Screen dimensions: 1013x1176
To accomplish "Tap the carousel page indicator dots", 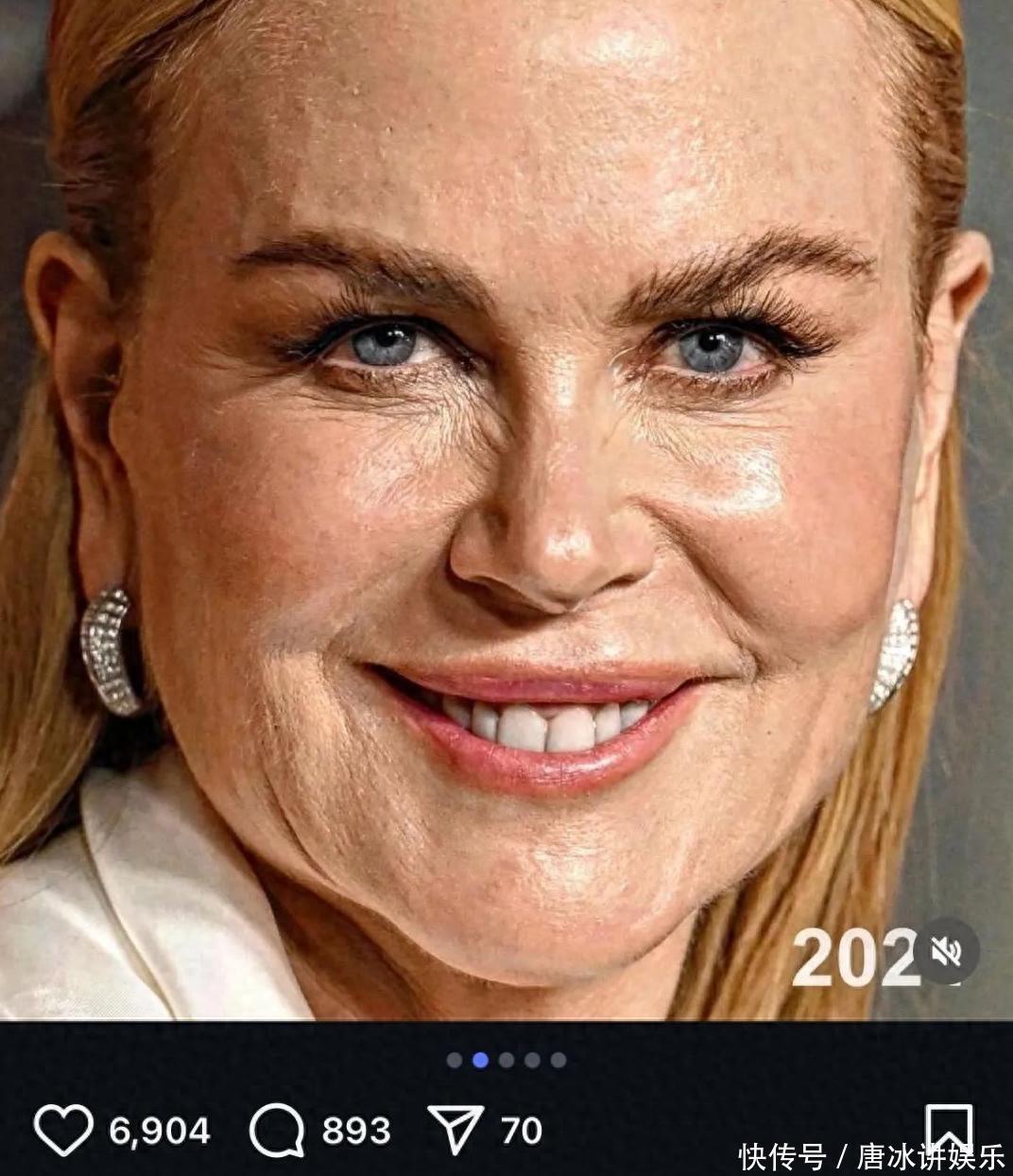I will (x=506, y=1060).
